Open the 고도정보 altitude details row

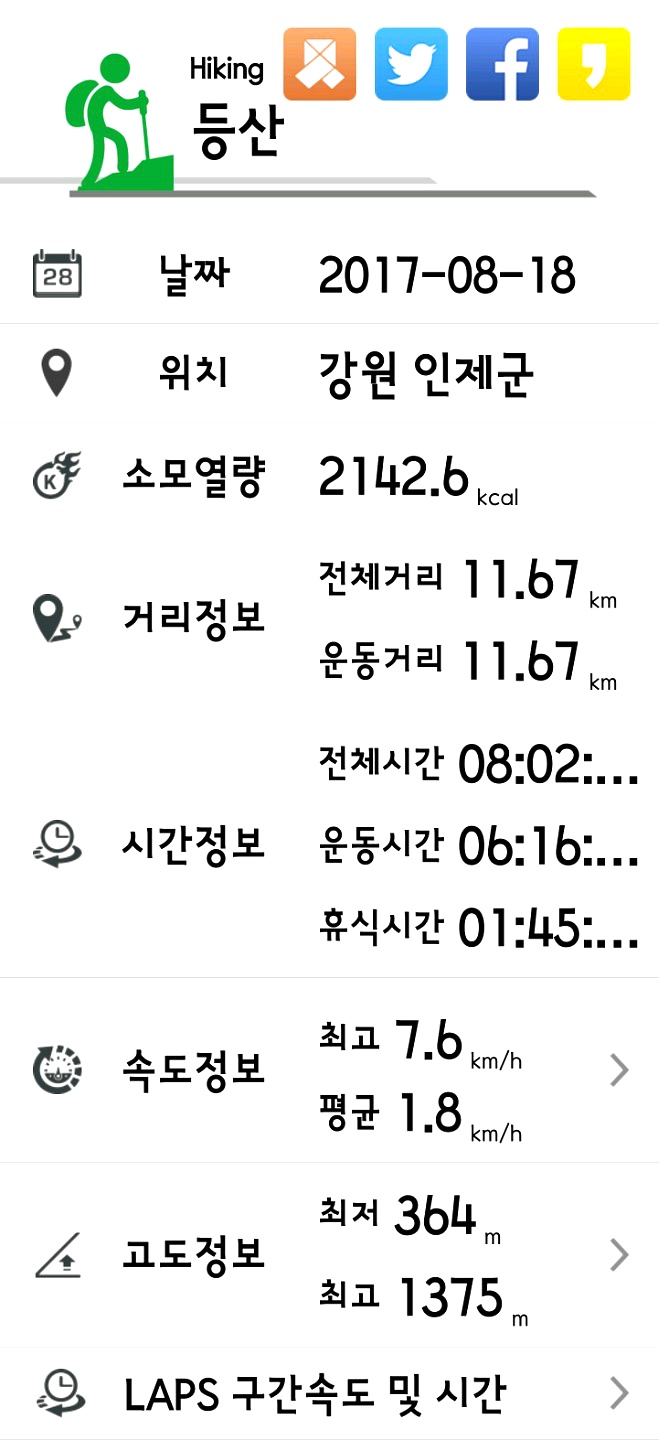tap(329, 1254)
